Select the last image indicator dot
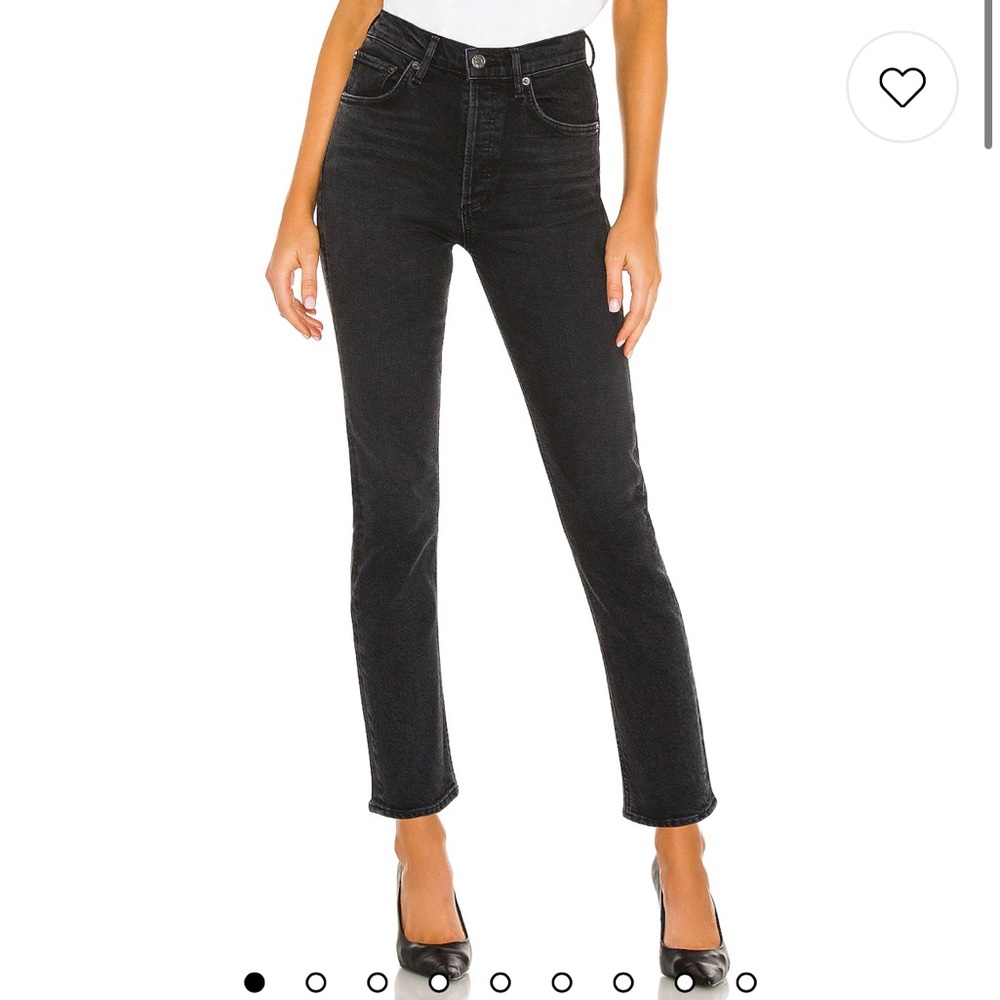This screenshot has width=1000, height=1000. click(746, 982)
